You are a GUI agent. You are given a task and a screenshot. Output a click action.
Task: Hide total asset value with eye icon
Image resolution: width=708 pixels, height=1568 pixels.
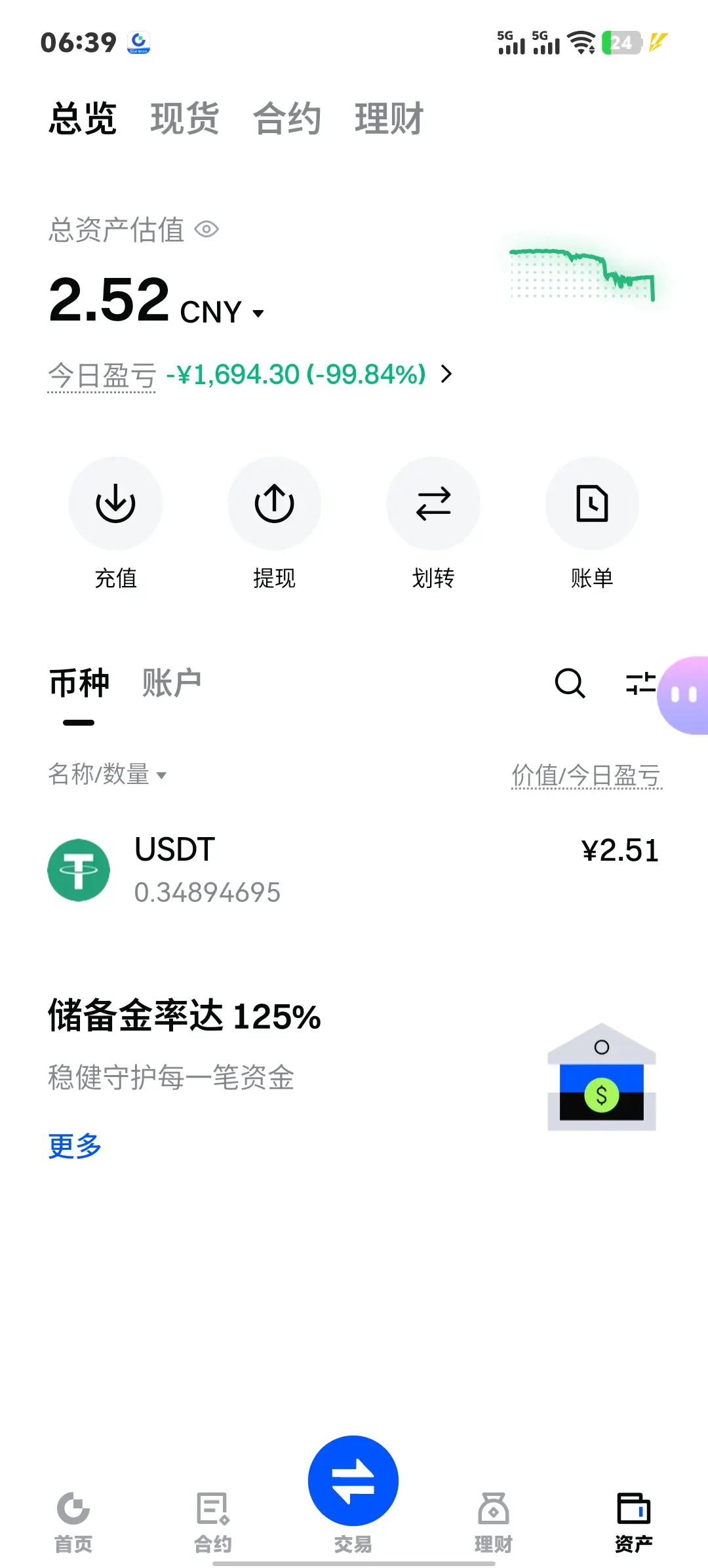206,229
